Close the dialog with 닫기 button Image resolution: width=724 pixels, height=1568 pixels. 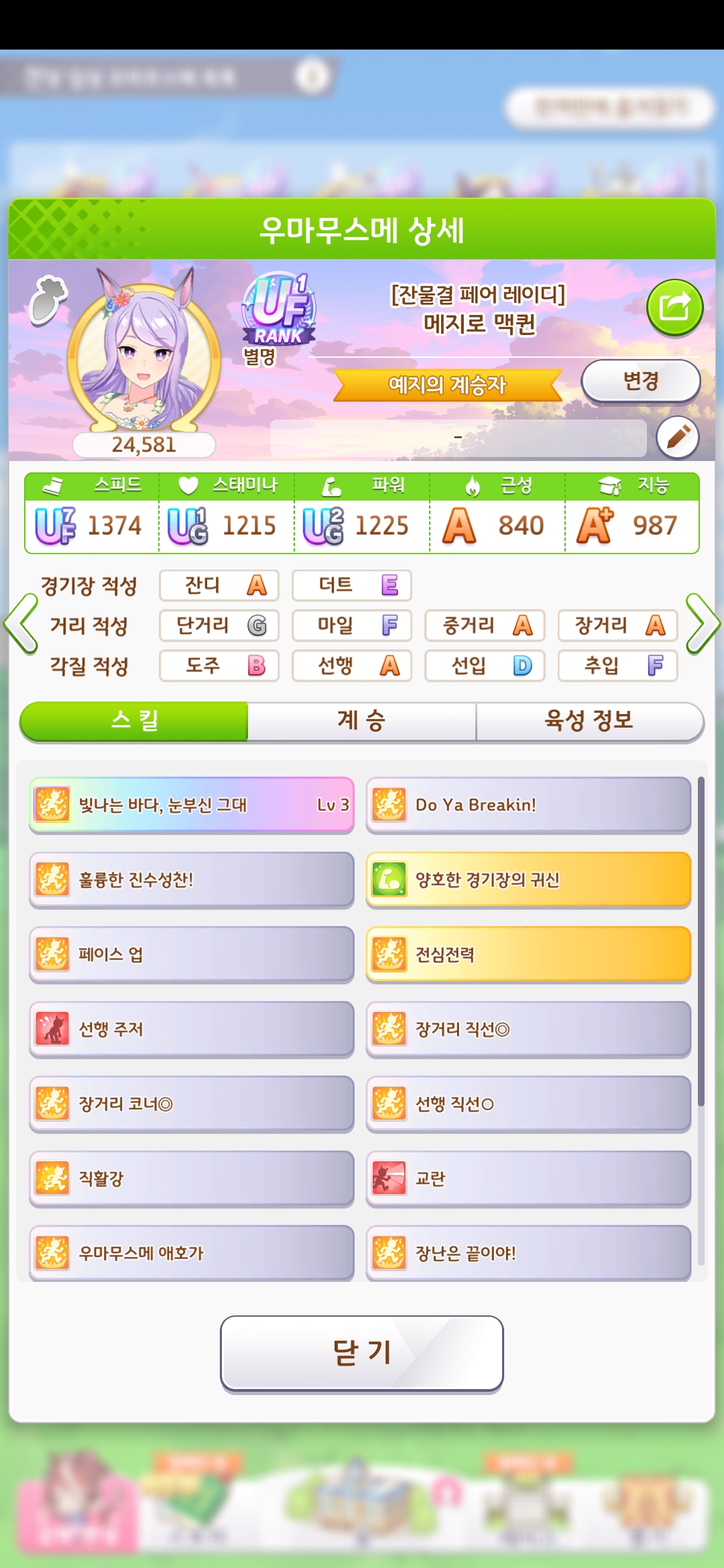362,1353
